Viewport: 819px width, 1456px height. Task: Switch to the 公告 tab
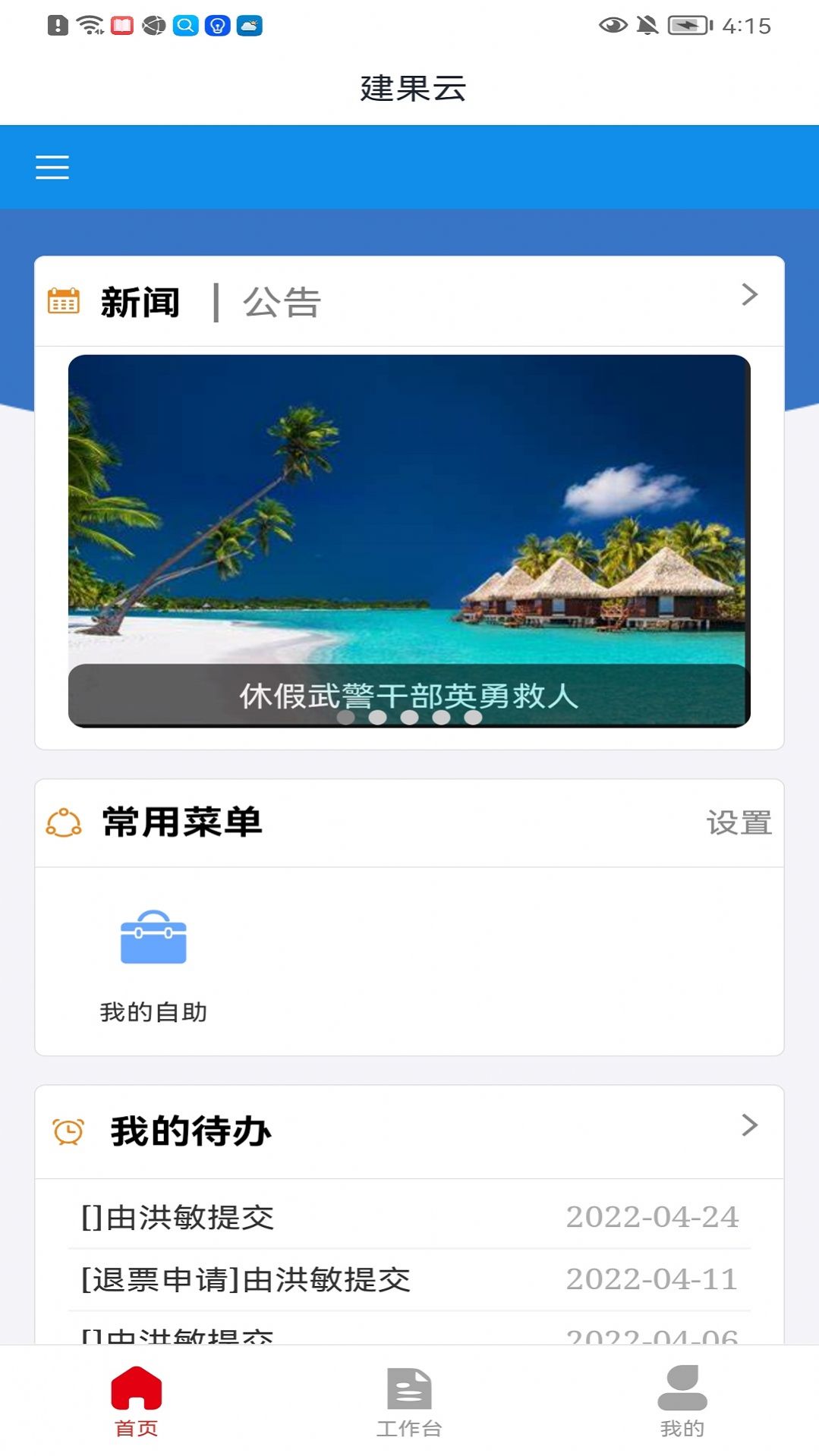(282, 302)
